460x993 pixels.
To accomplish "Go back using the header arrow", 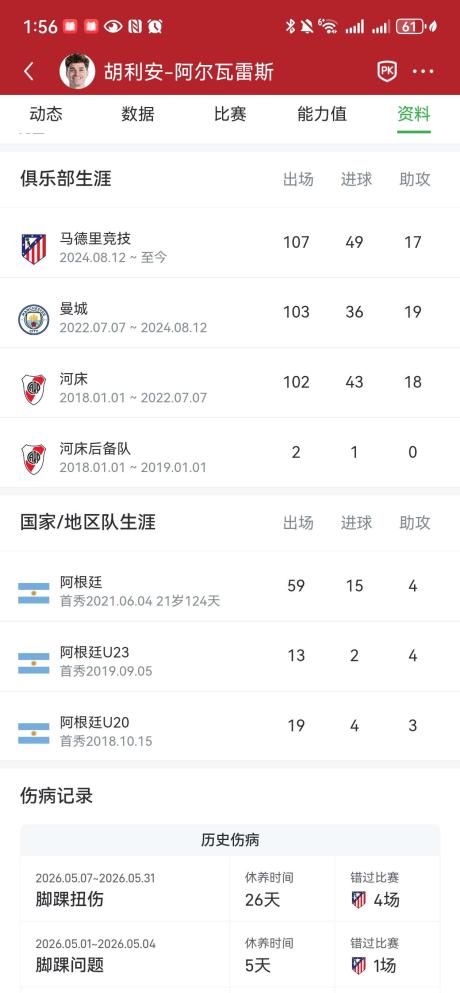I will (x=29, y=72).
